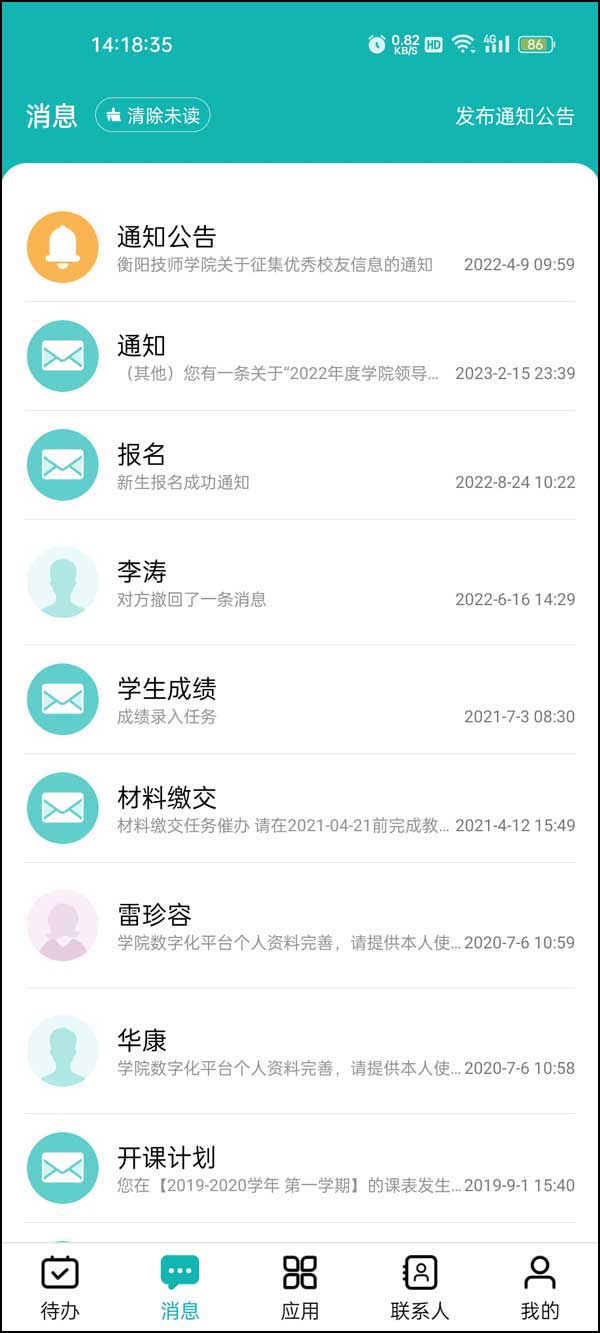600x1333 pixels.
Task: Open the 通知公告 announcements thread
Action: (x=300, y=248)
